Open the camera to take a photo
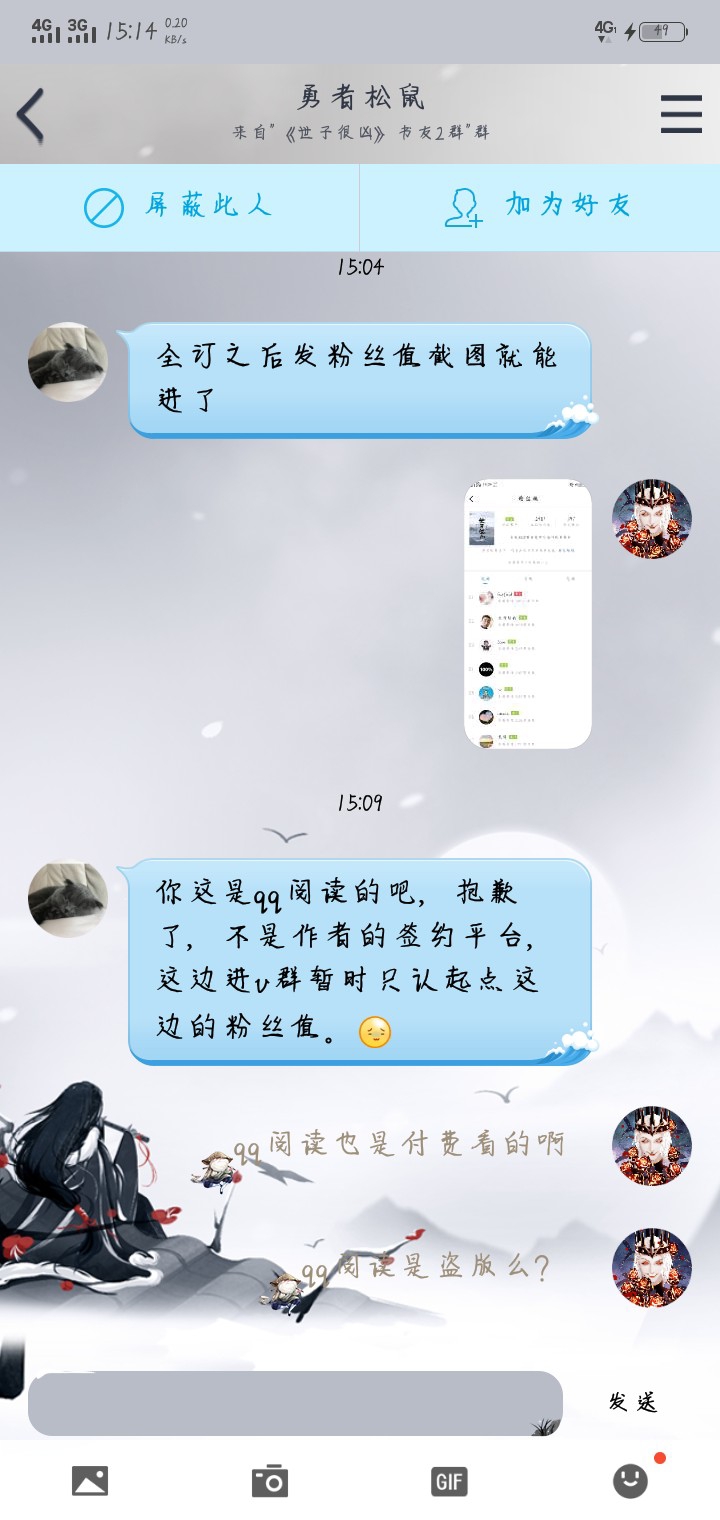 (x=270, y=1481)
